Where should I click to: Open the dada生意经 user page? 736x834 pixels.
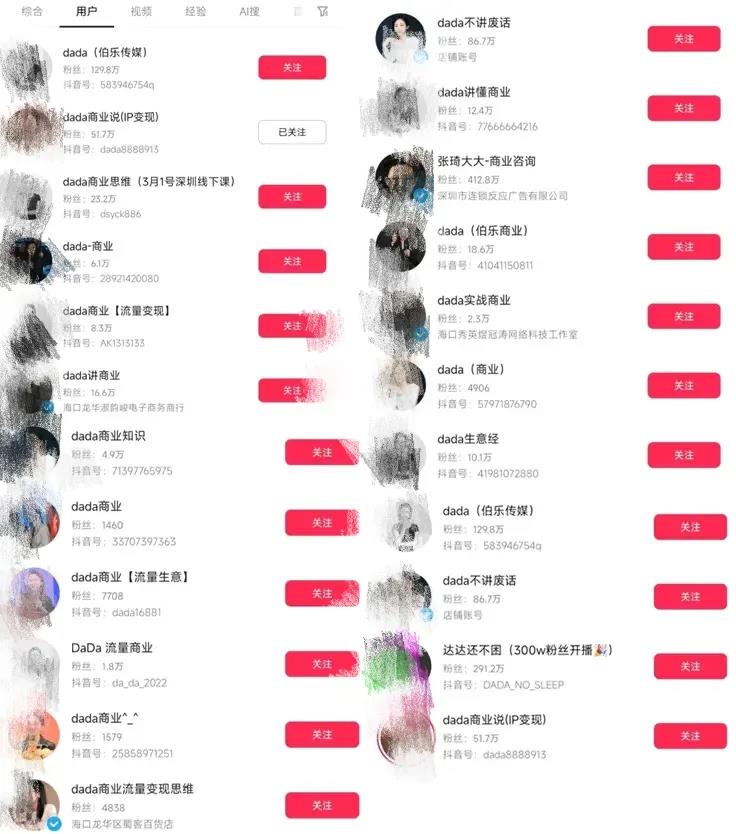[x=466, y=438]
